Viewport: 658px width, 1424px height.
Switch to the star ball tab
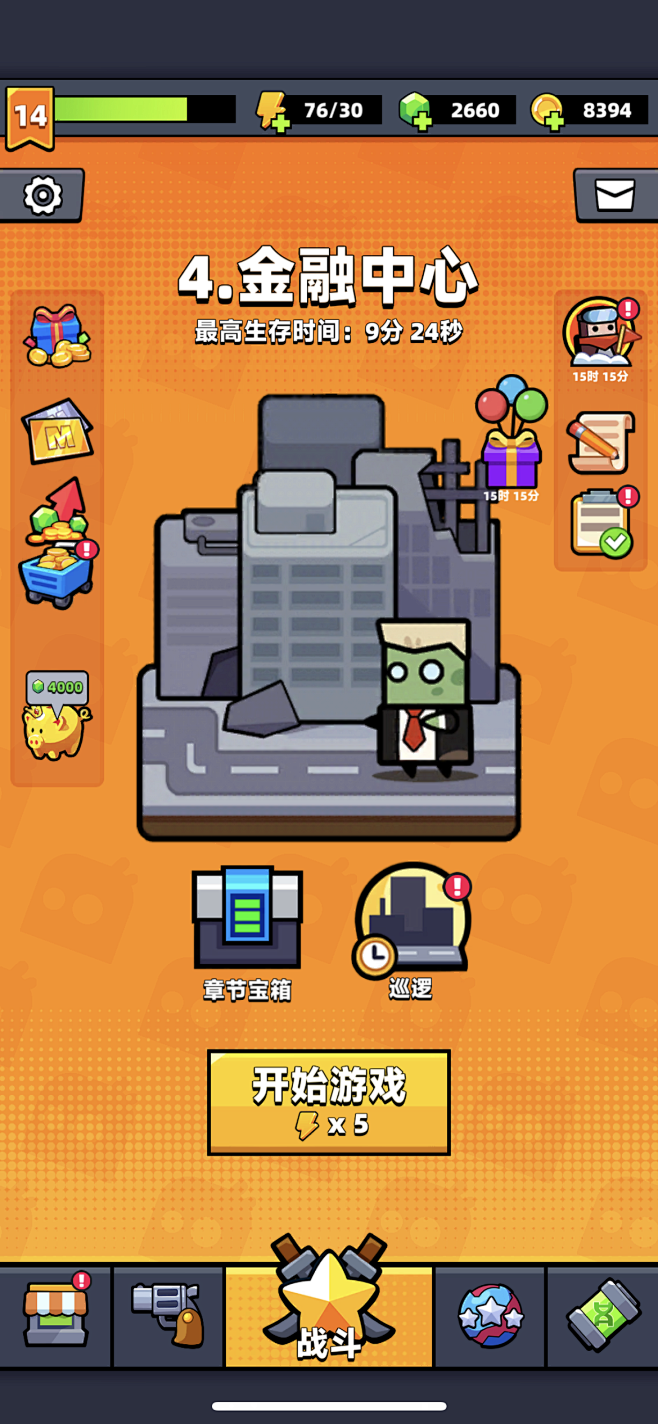tap(490, 1315)
